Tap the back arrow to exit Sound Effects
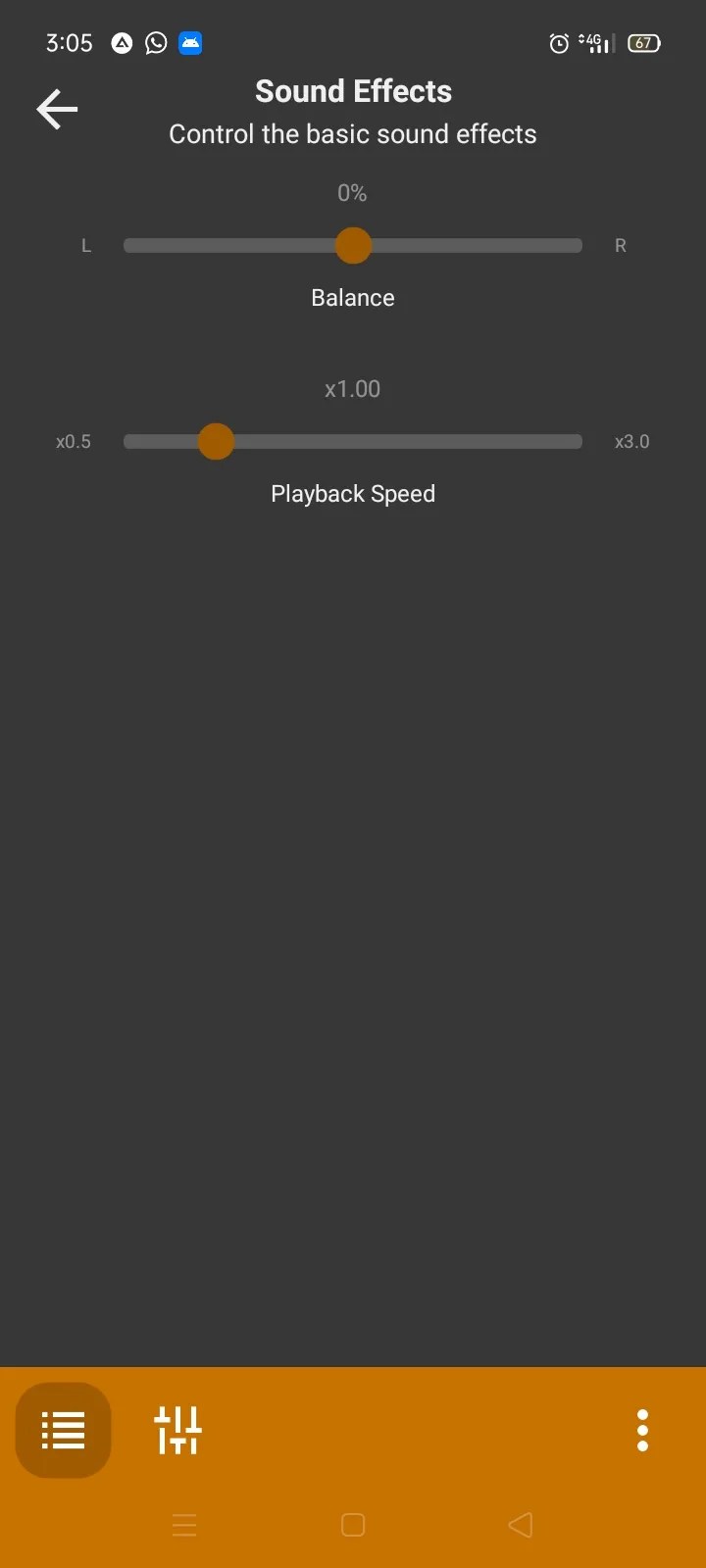This screenshot has height=1568, width=706. [x=56, y=109]
